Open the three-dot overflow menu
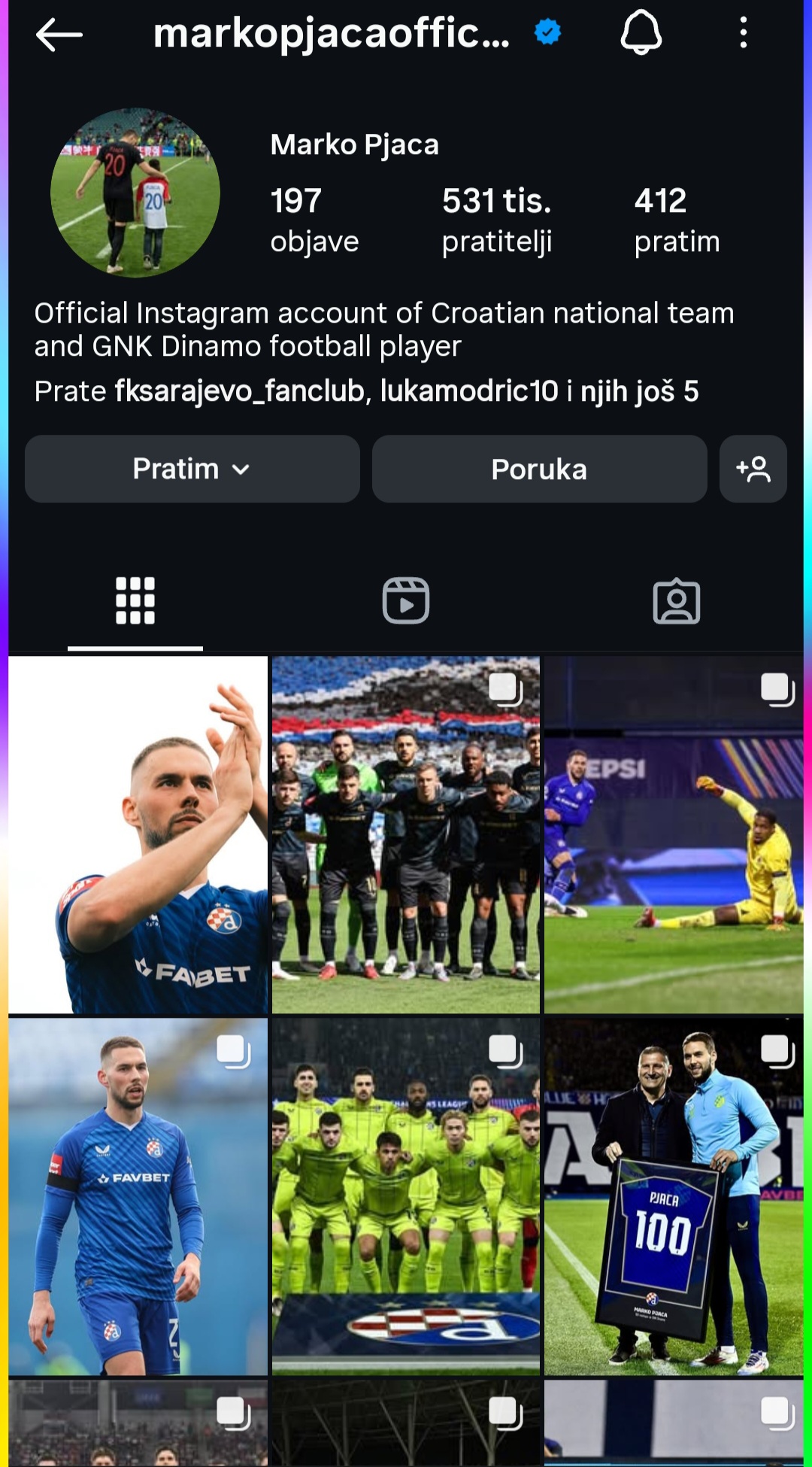 click(743, 33)
